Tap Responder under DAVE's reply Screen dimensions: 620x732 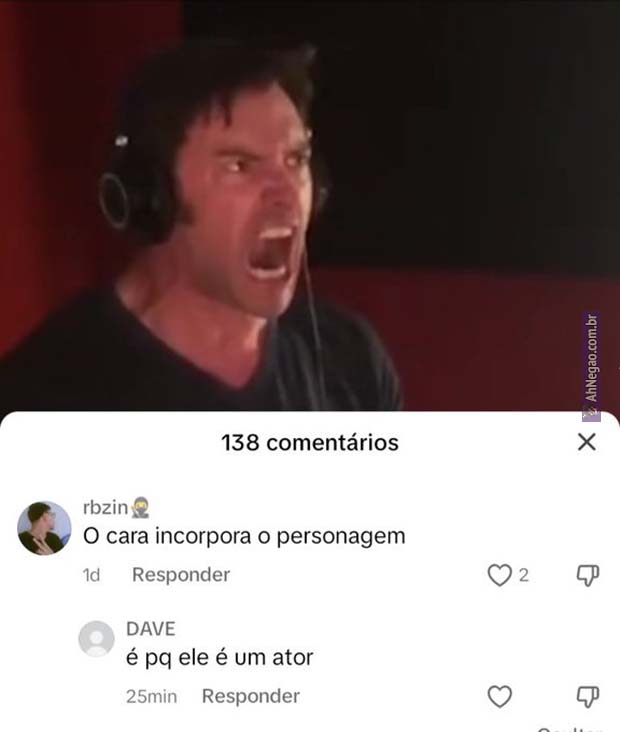pyautogui.click(x=251, y=696)
